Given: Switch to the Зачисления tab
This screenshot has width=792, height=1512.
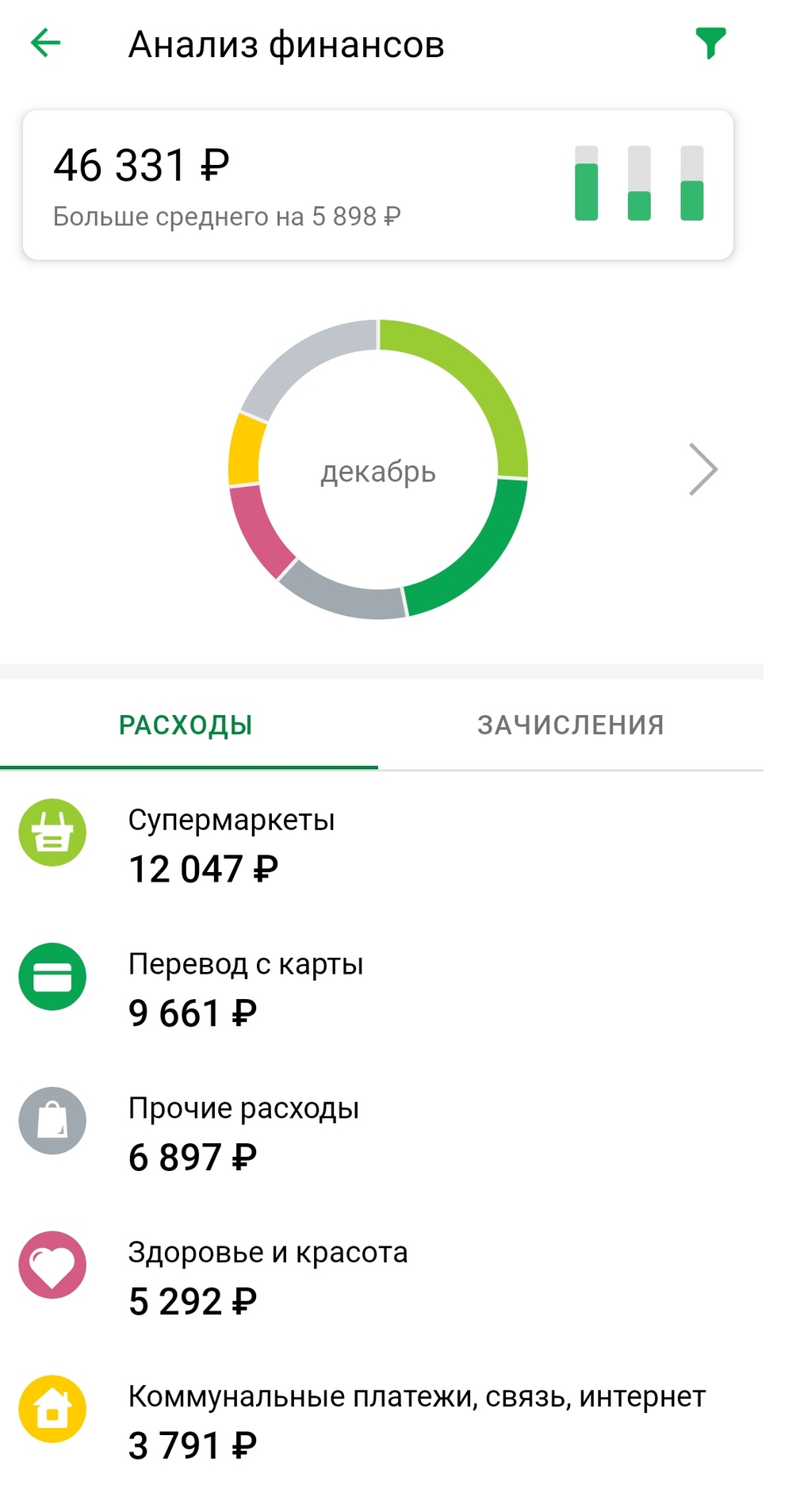Looking at the screenshot, I should pos(570,725).
